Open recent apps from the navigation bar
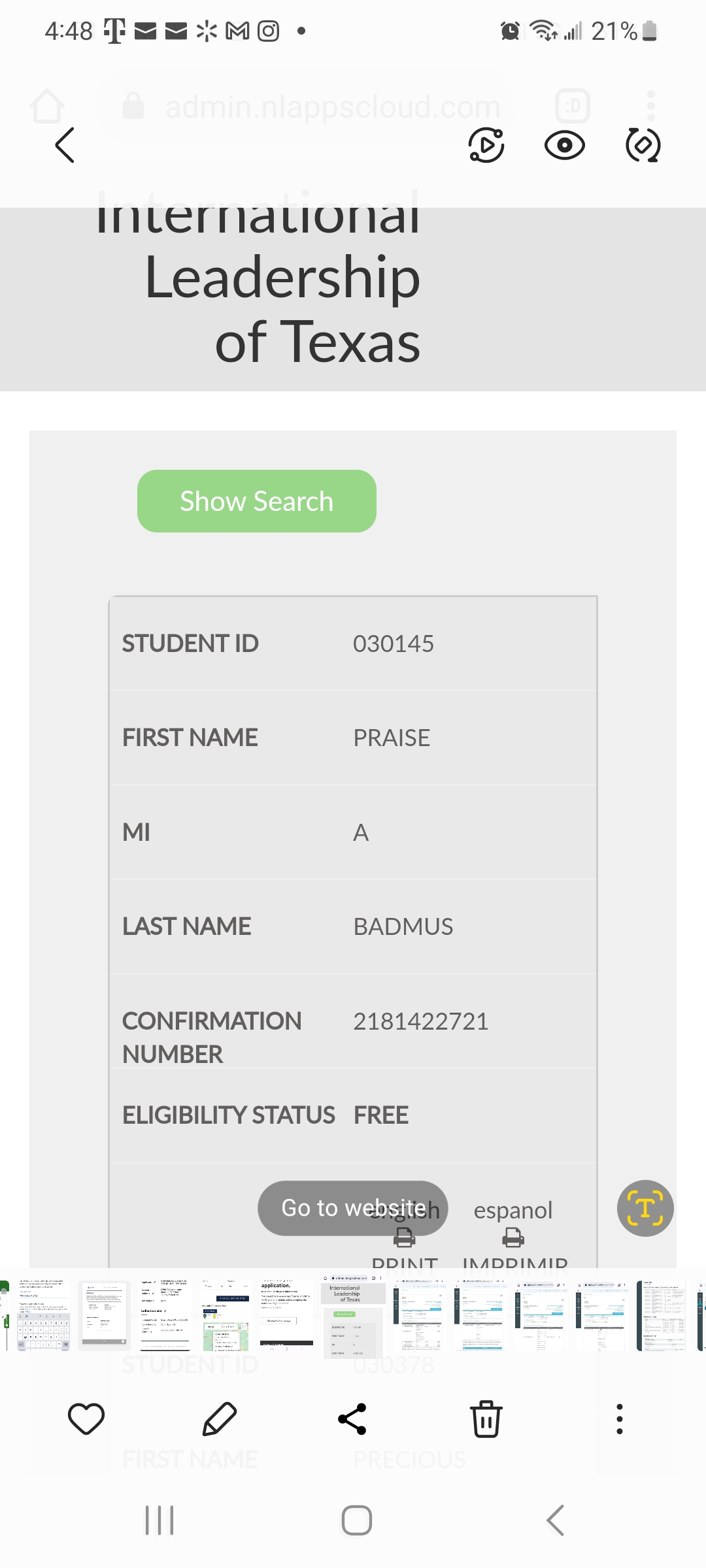Image resolution: width=706 pixels, height=1568 pixels. pyautogui.click(x=160, y=1520)
